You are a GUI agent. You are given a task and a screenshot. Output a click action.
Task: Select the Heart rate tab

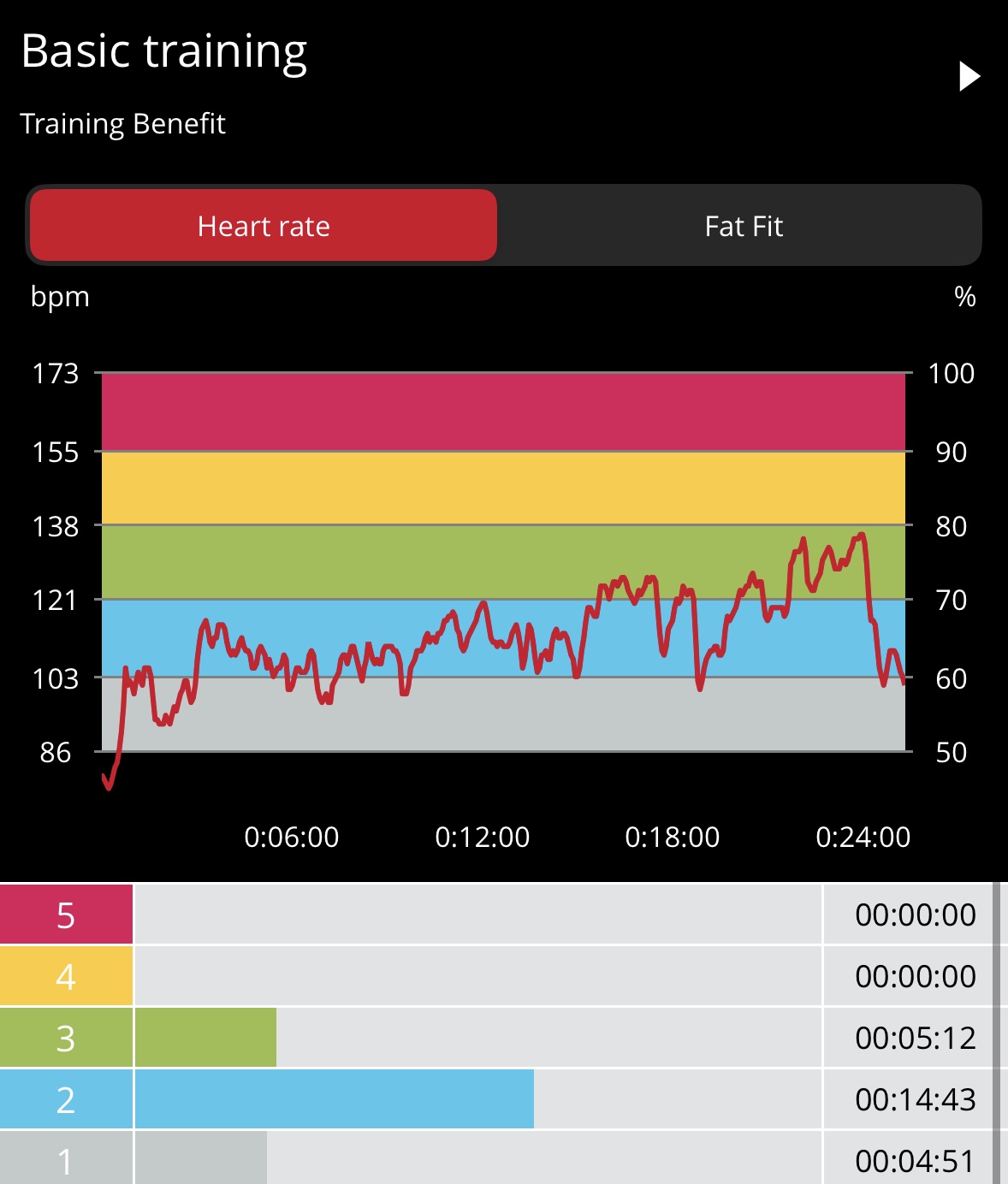(x=264, y=226)
